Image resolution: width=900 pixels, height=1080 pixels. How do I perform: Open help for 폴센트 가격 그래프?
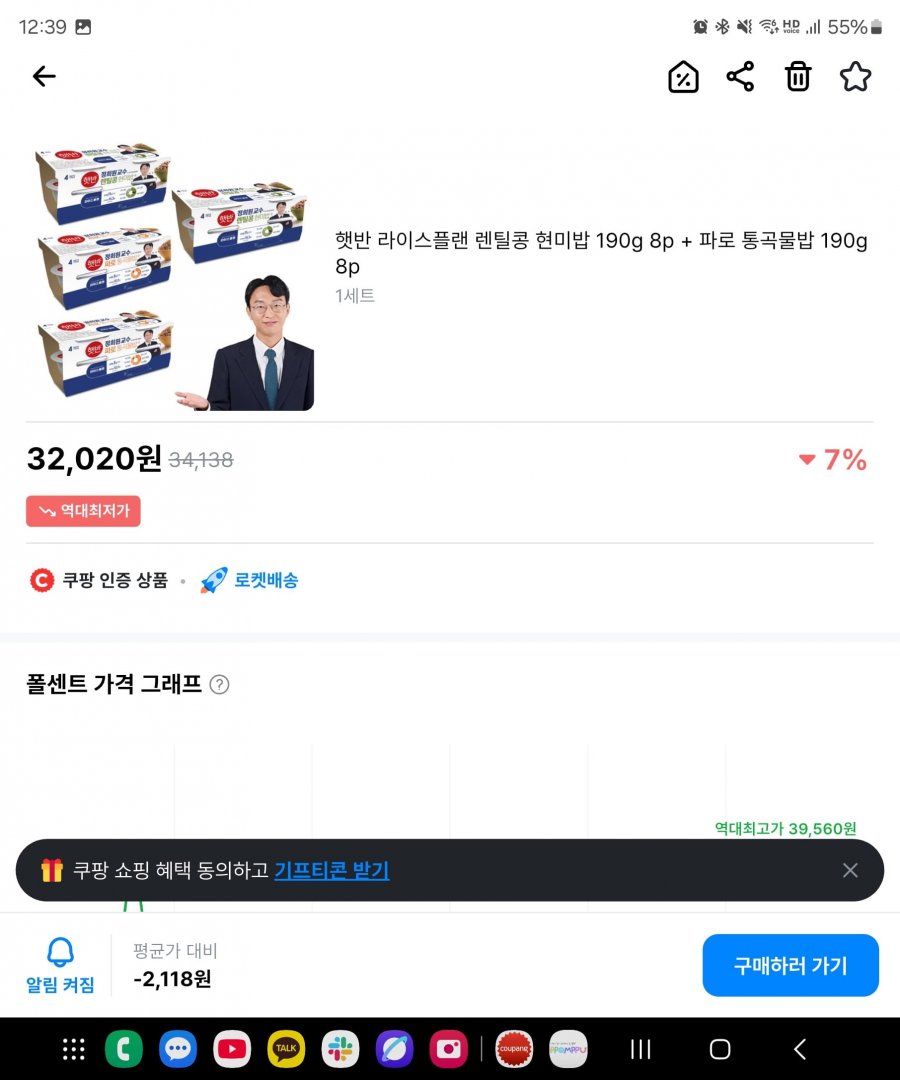tap(220, 685)
